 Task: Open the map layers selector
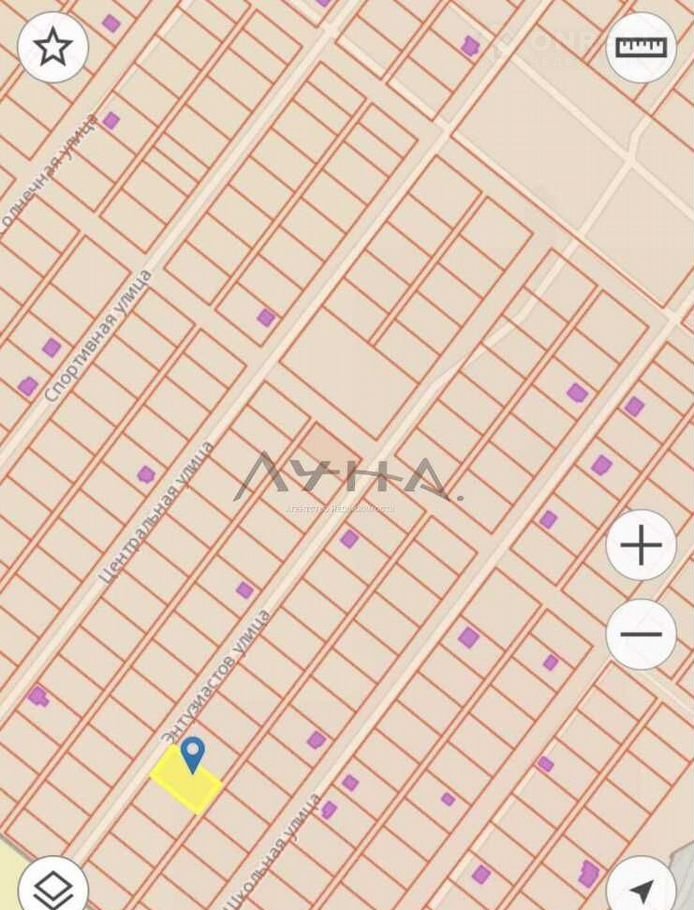pos(53,887)
